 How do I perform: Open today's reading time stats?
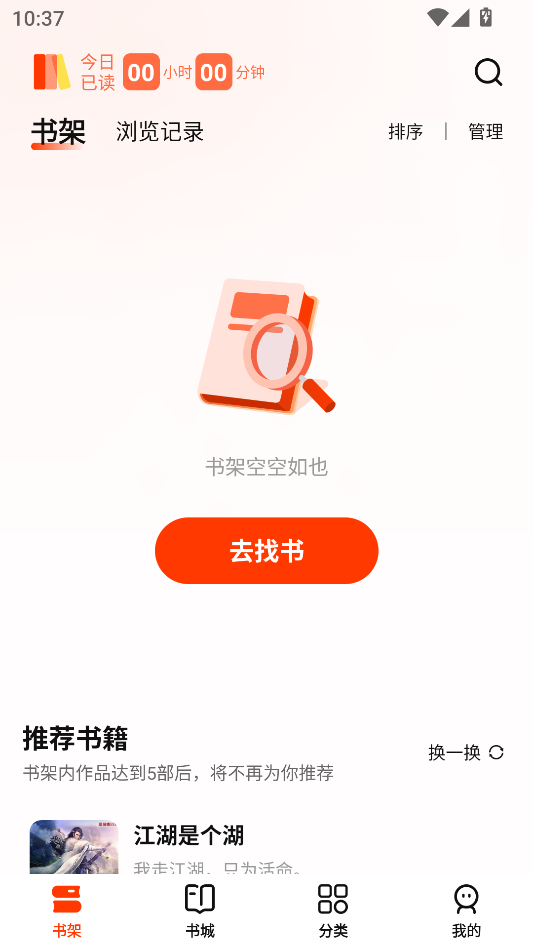coord(149,72)
